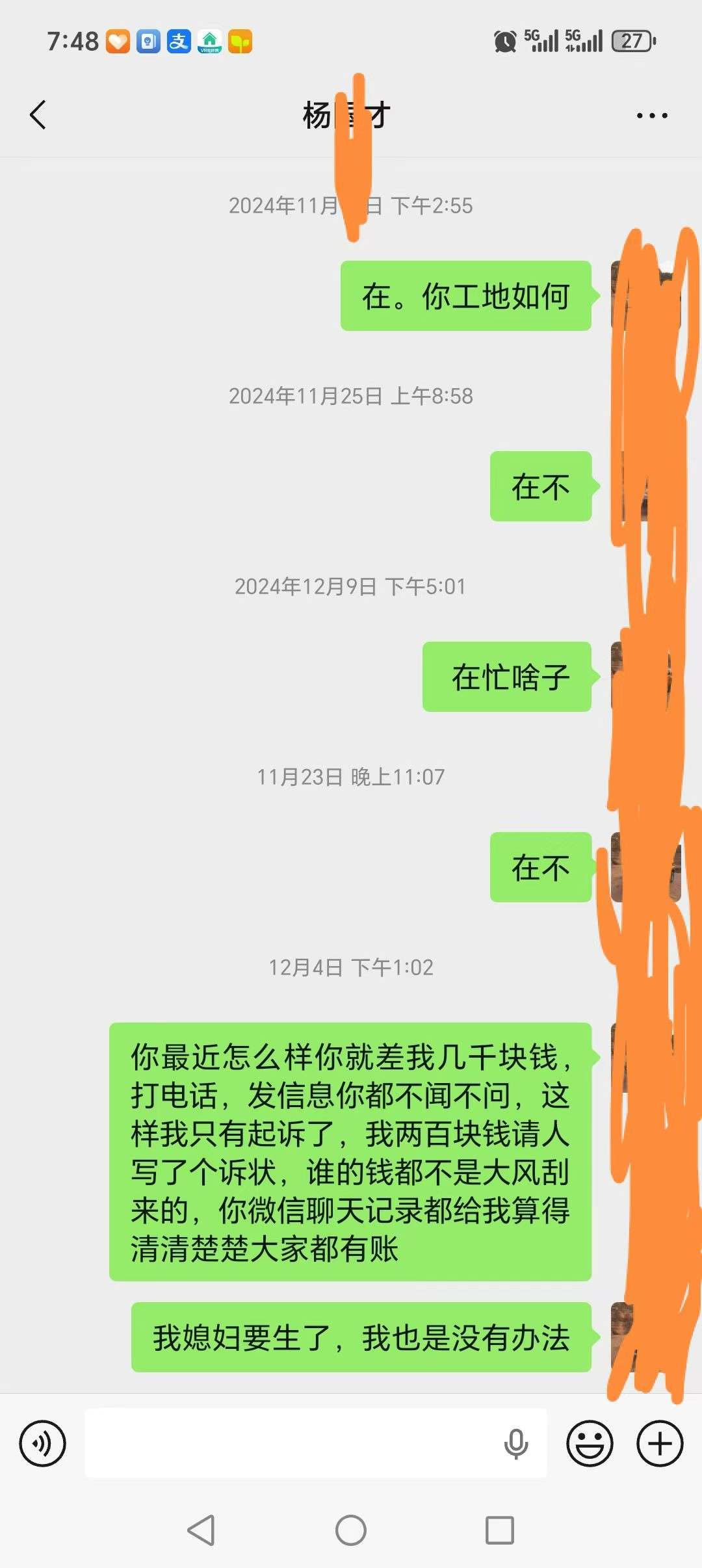Open the three-dot chat info menu
This screenshot has height=1568, width=702.
tap(651, 116)
